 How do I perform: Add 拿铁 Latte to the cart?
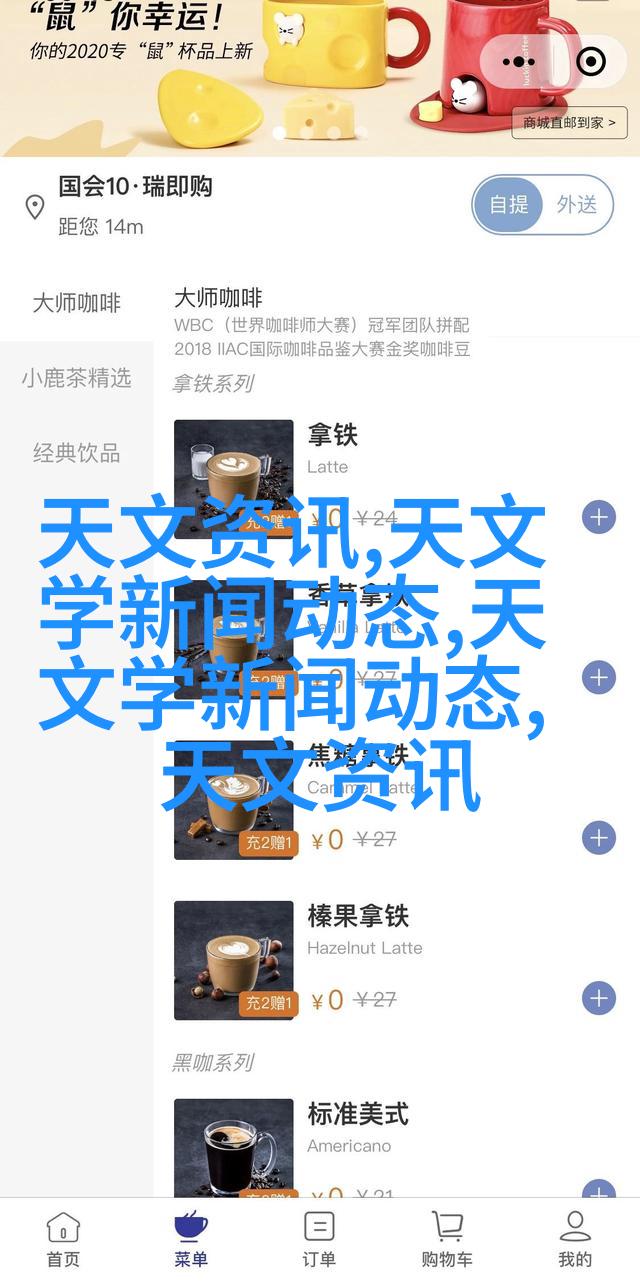(598, 518)
